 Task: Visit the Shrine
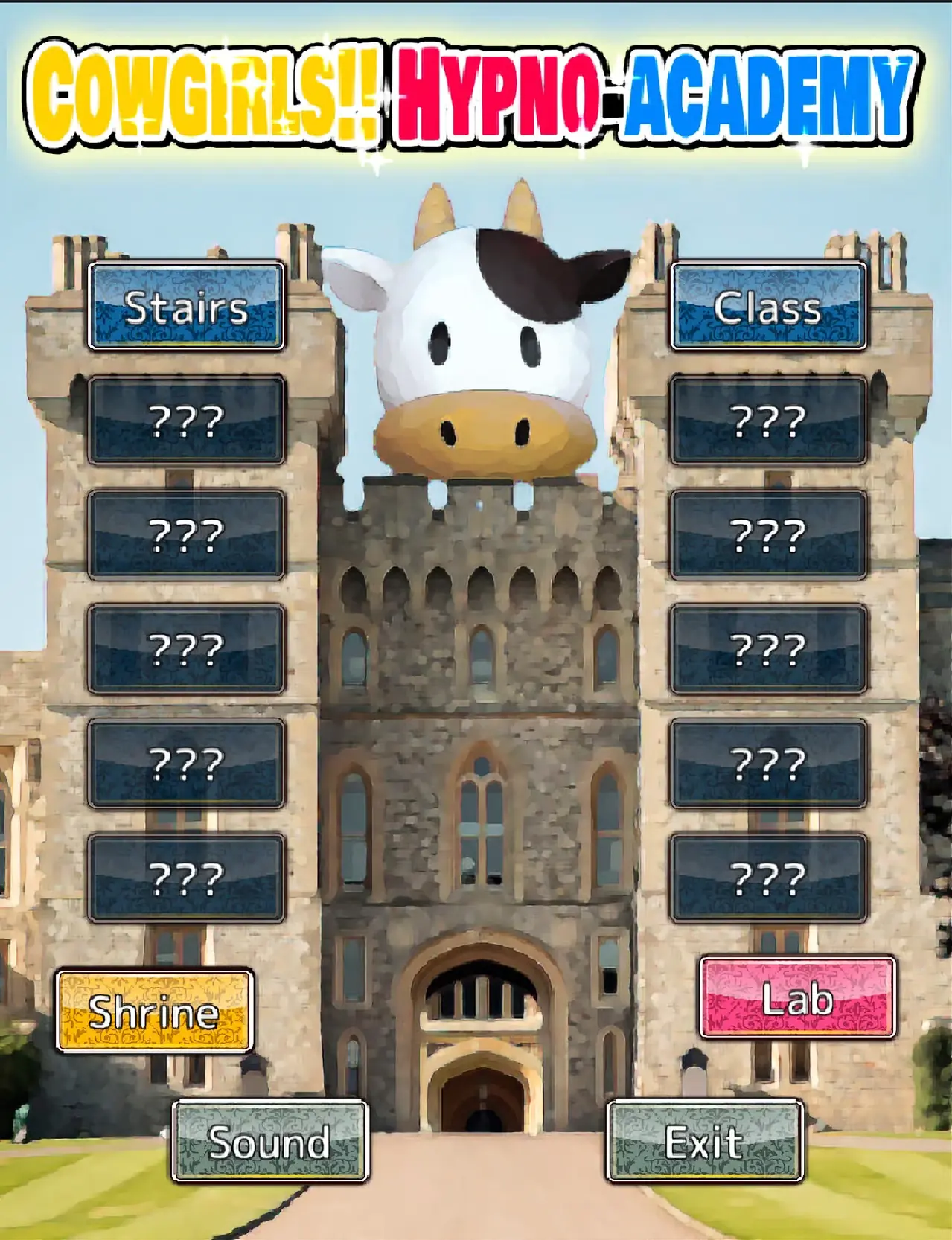click(155, 1011)
